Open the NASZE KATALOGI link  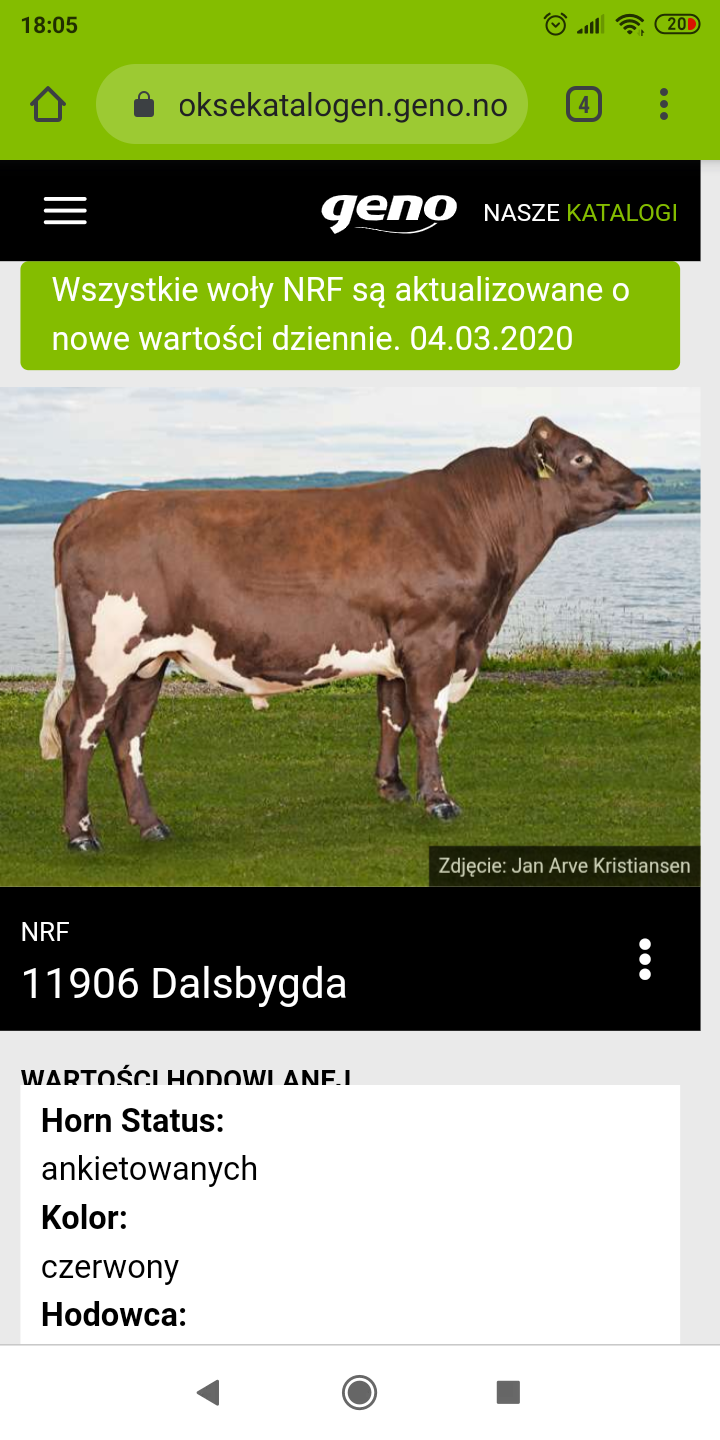(x=580, y=212)
